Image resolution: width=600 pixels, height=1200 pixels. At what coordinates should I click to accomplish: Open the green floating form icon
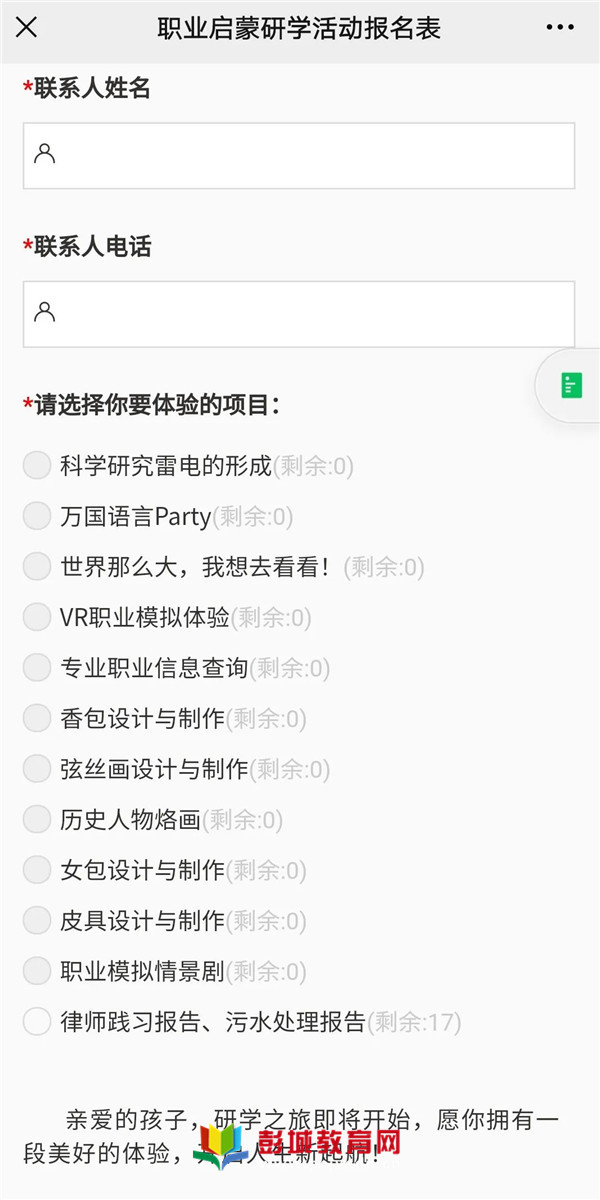(571, 385)
